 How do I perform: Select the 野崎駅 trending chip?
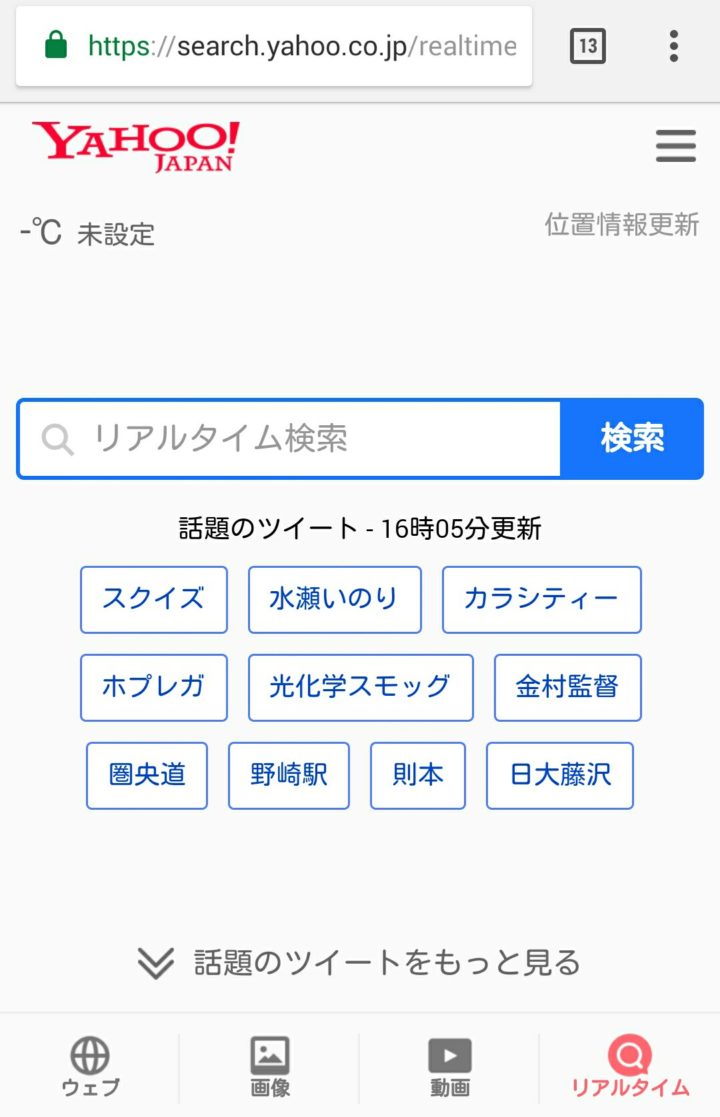(289, 775)
